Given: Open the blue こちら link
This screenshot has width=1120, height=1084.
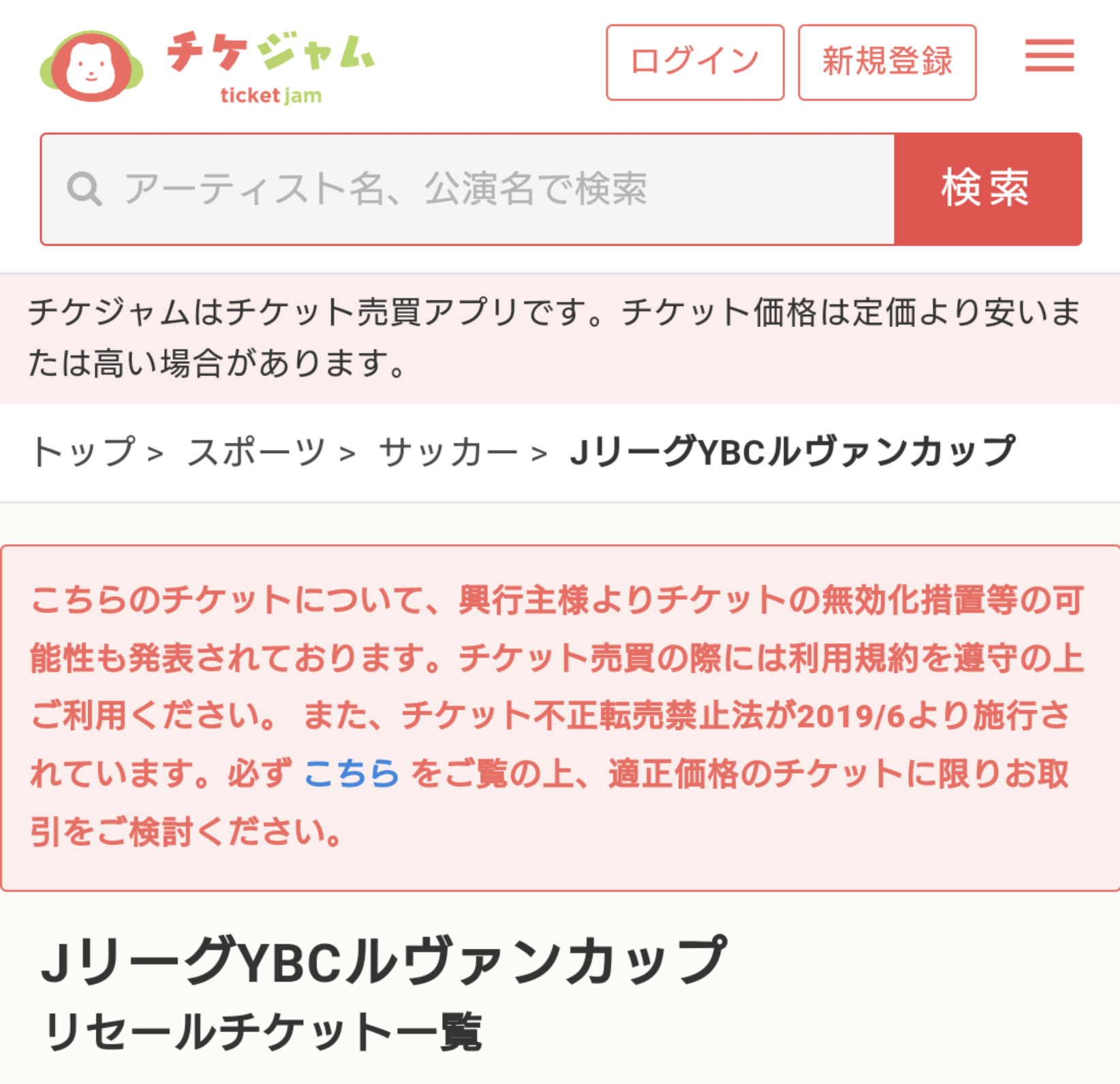Looking at the screenshot, I should point(351,774).
